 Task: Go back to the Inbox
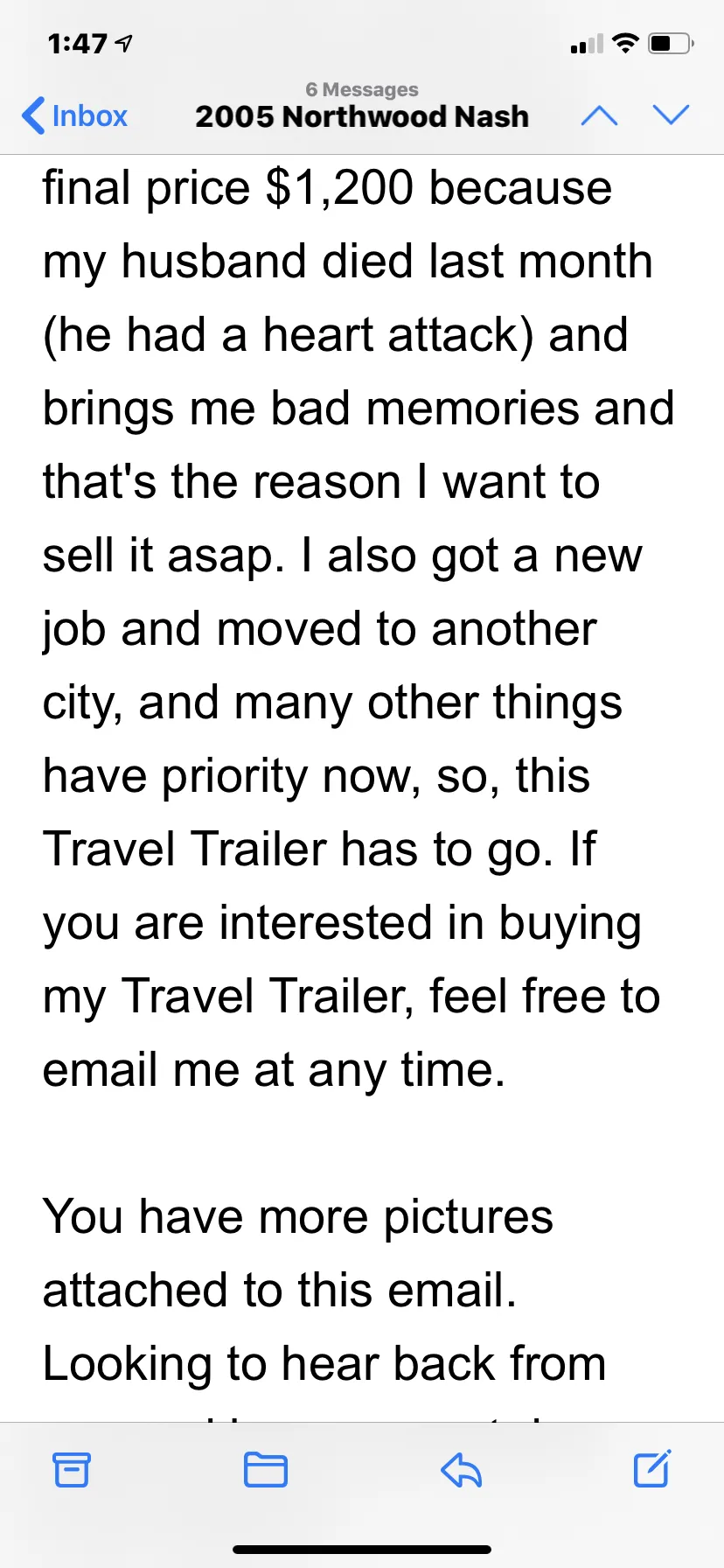(x=75, y=115)
